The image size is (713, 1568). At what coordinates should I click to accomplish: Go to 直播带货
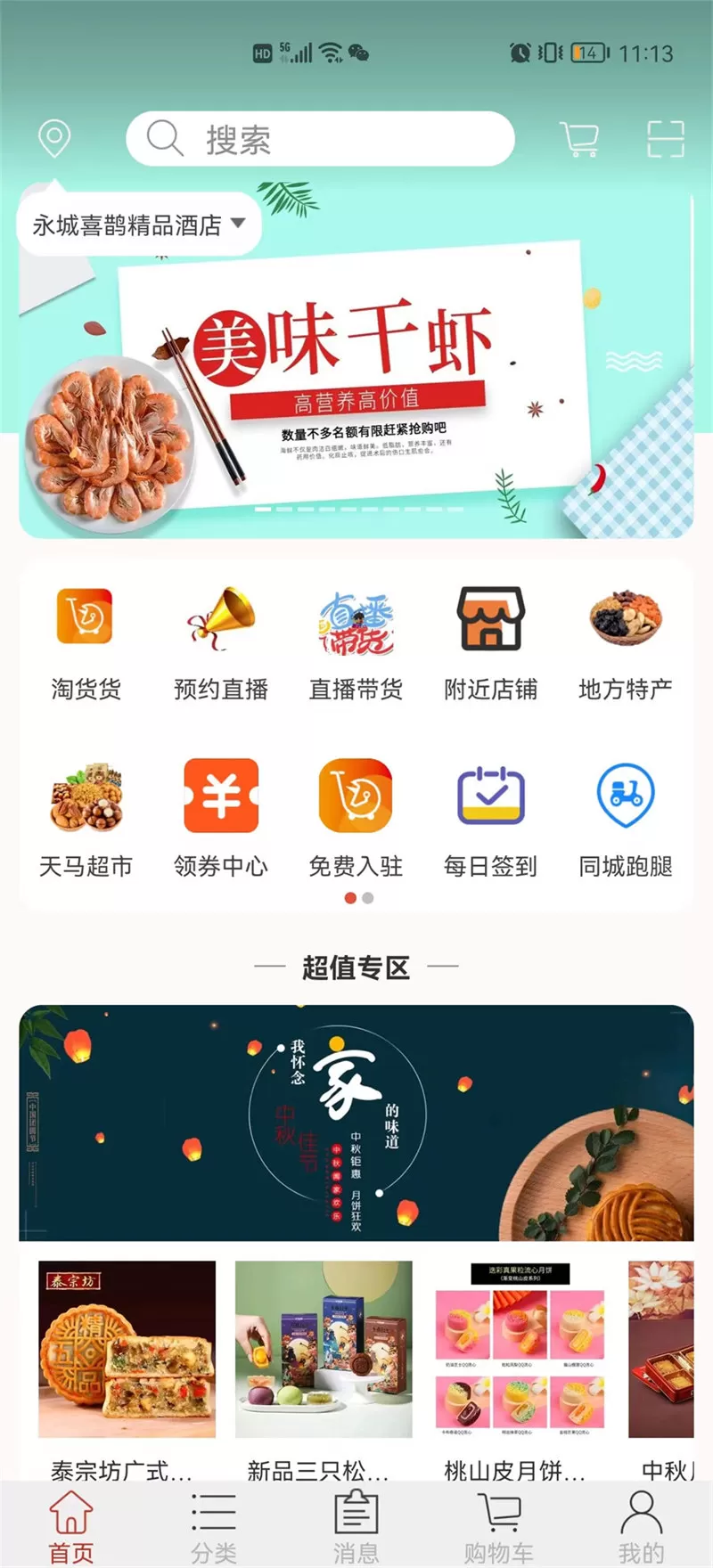coord(356,641)
